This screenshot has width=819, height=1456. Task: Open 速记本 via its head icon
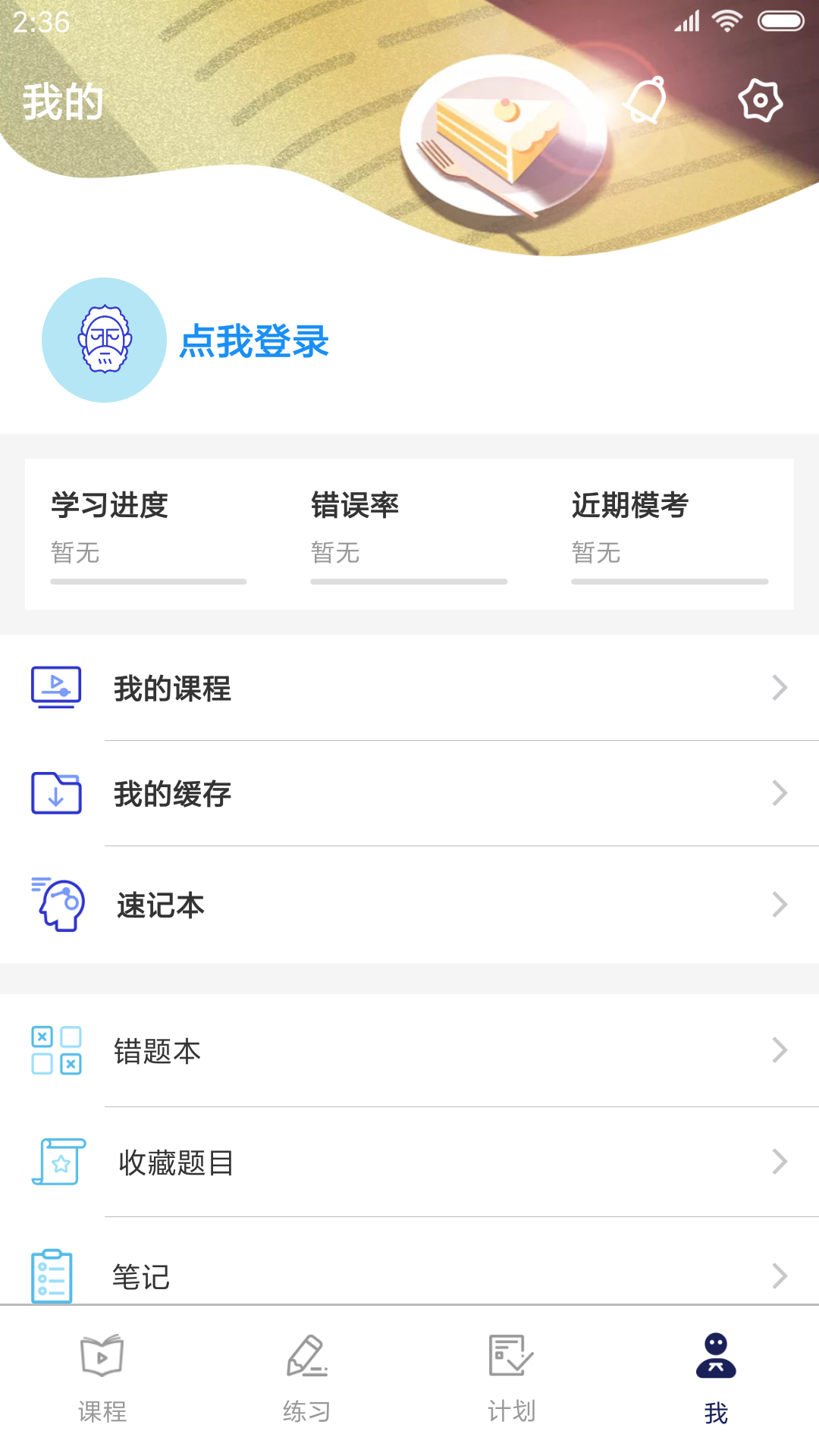[56, 904]
